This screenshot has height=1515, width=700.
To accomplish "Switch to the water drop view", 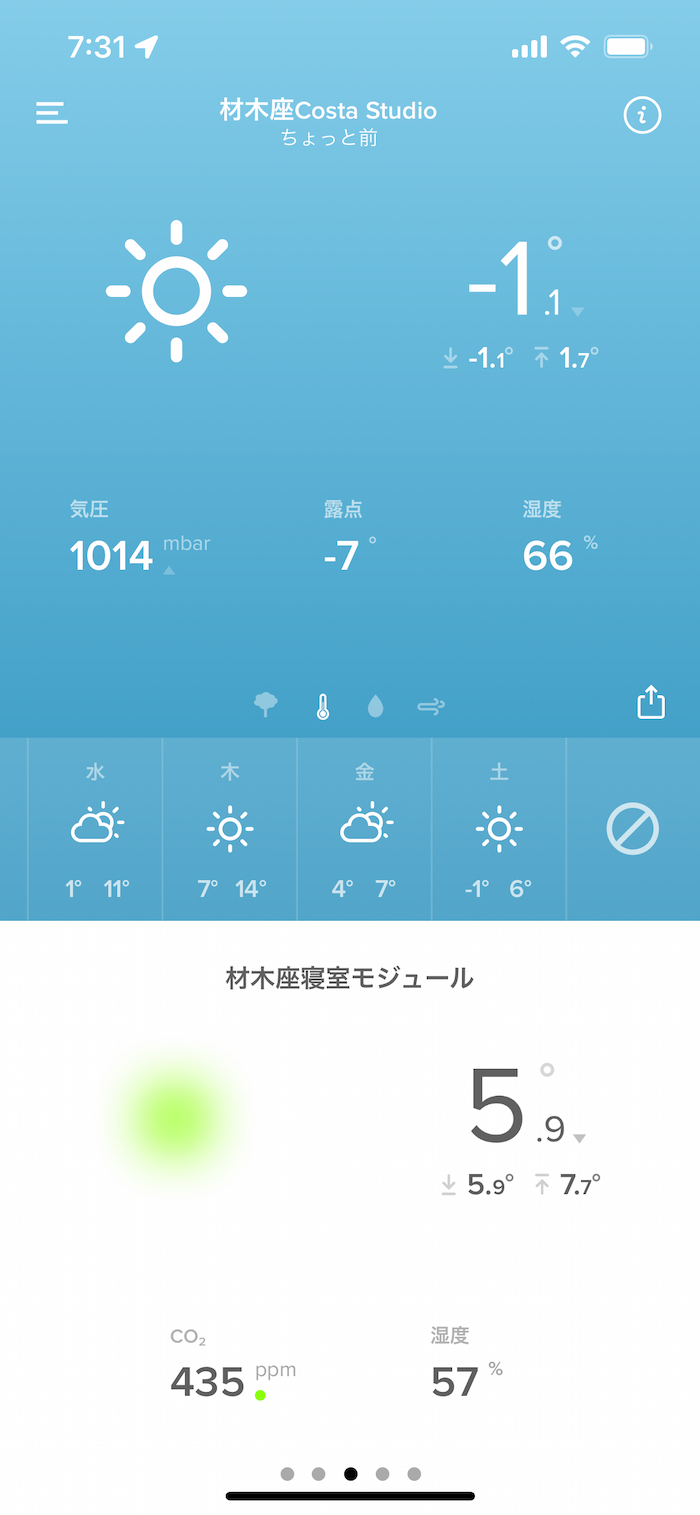I will click(x=375, y=707).
